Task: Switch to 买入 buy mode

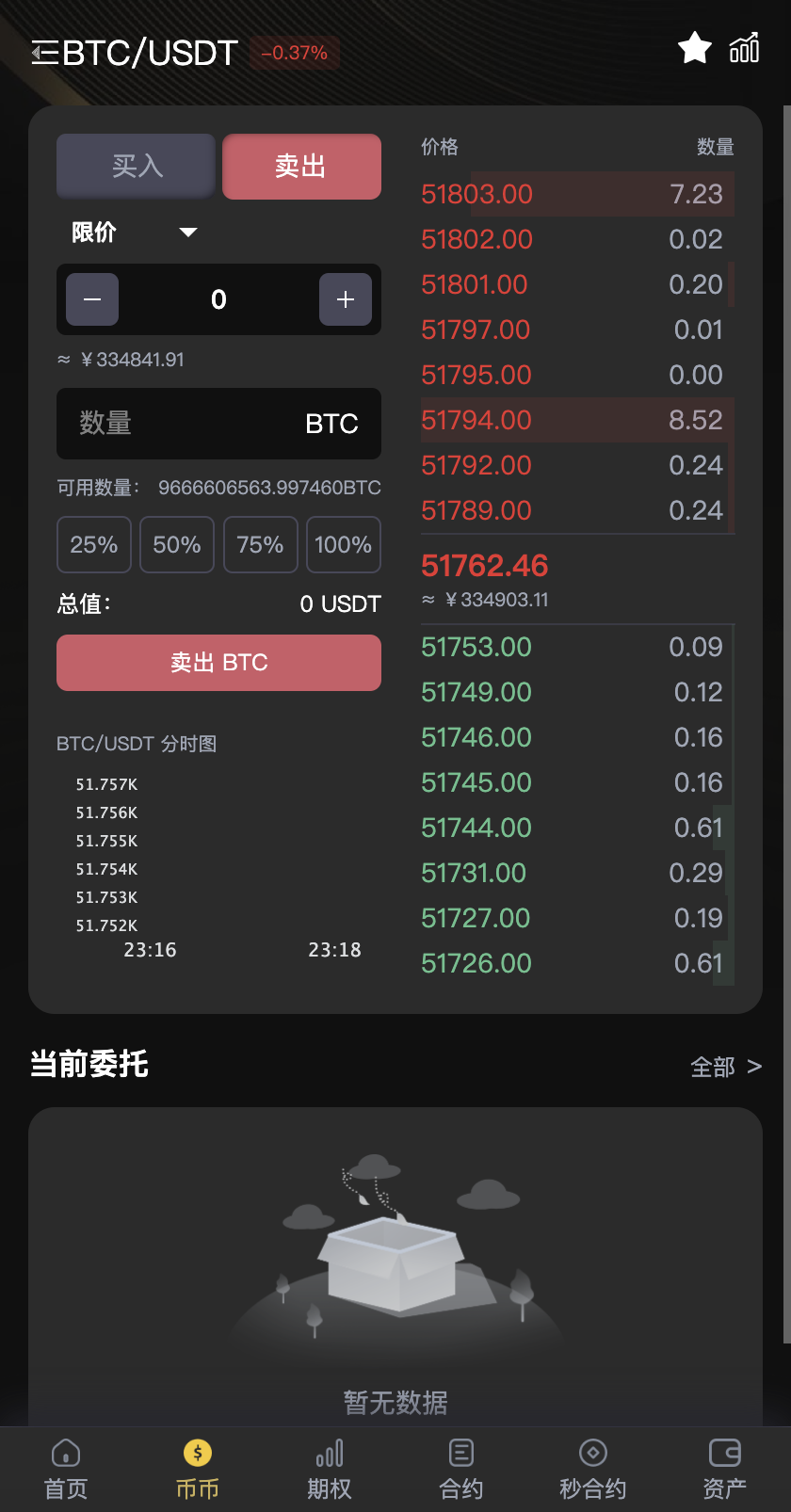Action: (x=135, y=166)
